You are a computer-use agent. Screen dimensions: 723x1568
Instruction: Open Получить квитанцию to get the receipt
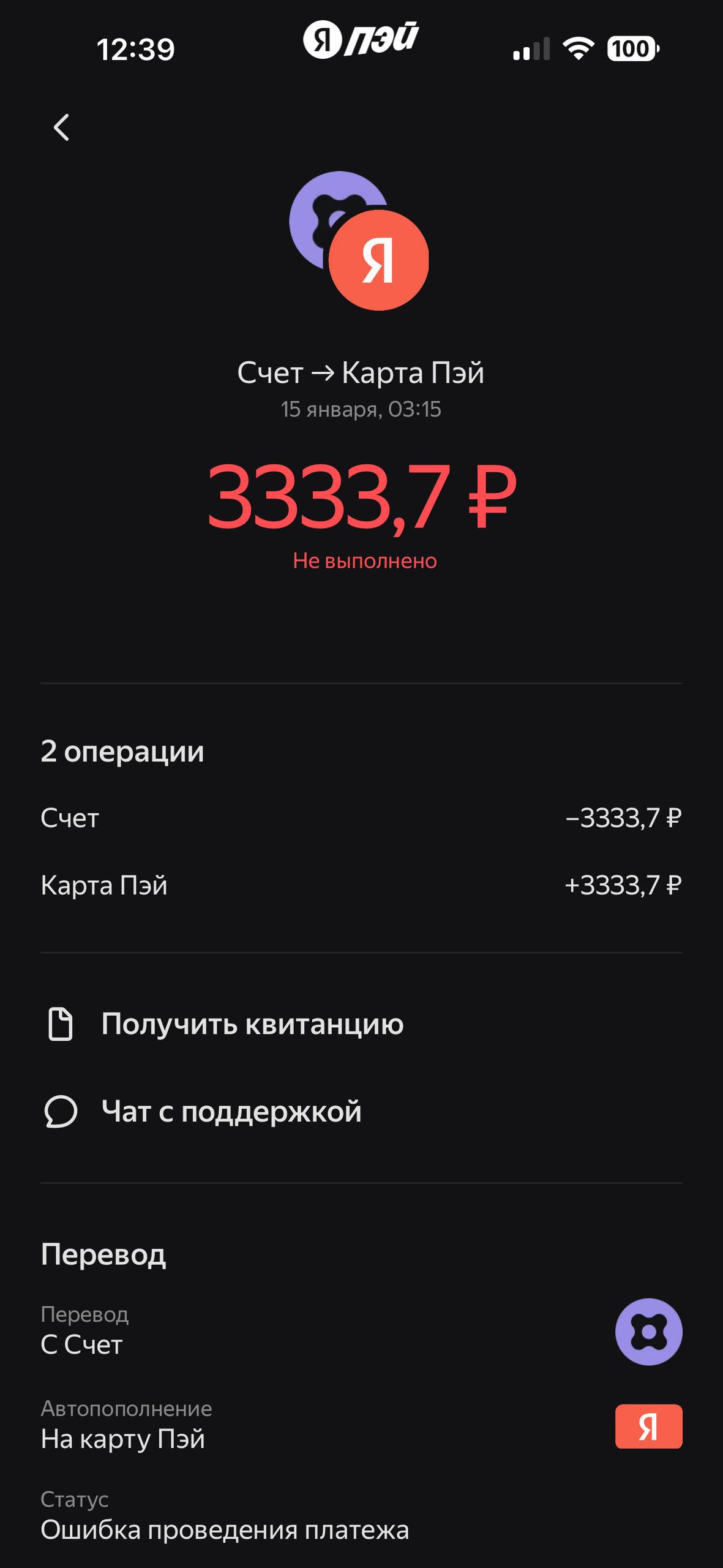pyautogui.click(x=252, y=1024)
